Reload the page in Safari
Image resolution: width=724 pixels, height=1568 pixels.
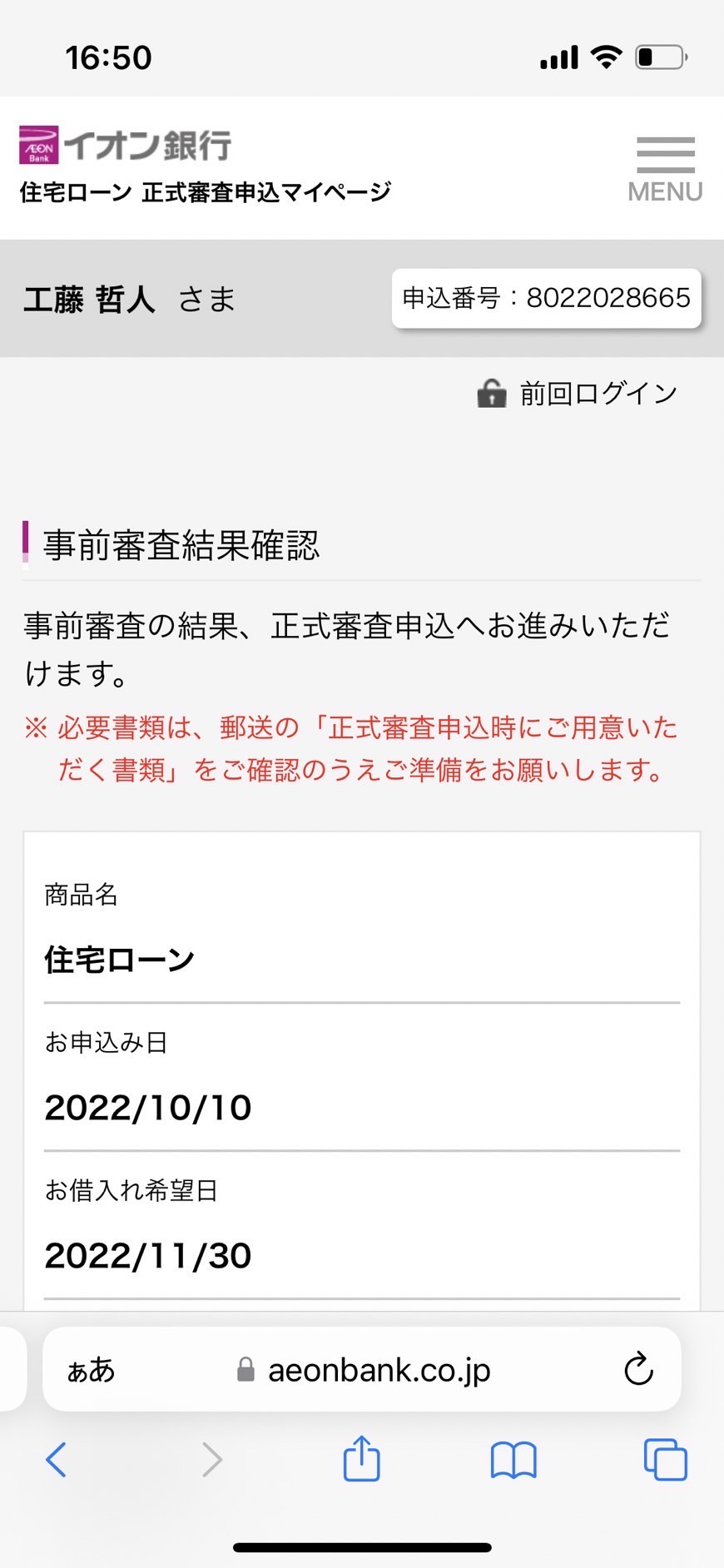(638, 1369)
